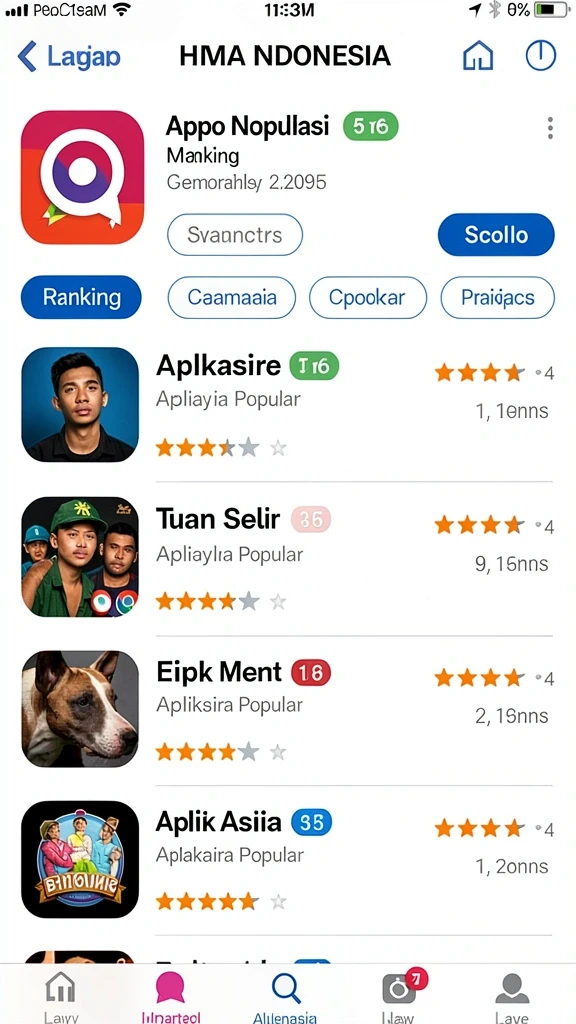
Task: Open the home icon in the header
Action: (477, 56)
